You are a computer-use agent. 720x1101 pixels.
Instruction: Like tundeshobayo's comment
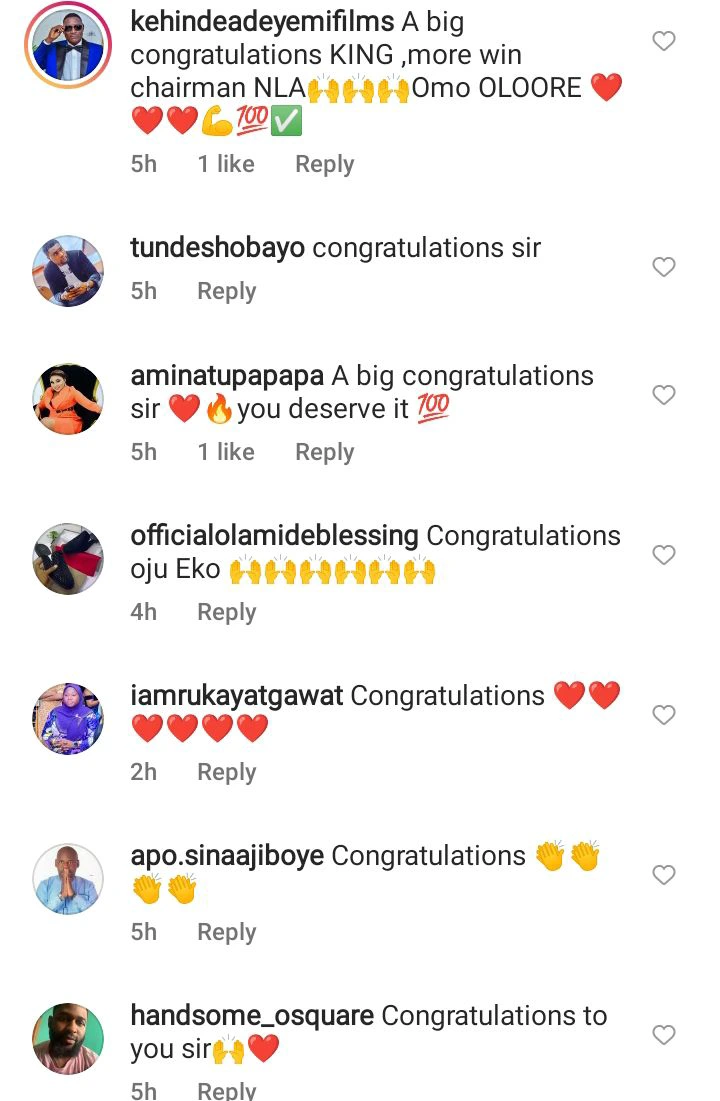point(664,267)
